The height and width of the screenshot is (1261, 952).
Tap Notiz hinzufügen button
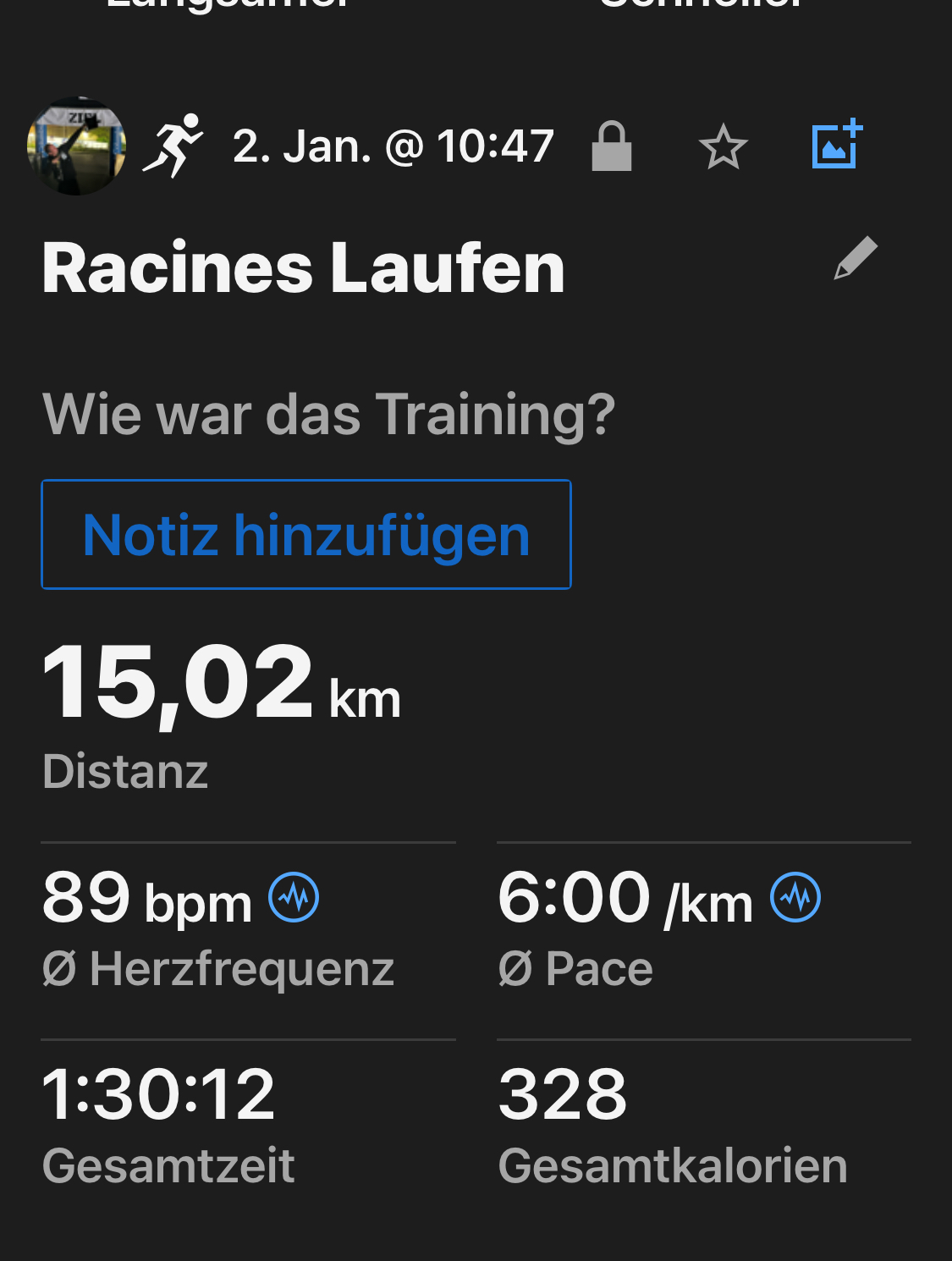click(306, 535)
